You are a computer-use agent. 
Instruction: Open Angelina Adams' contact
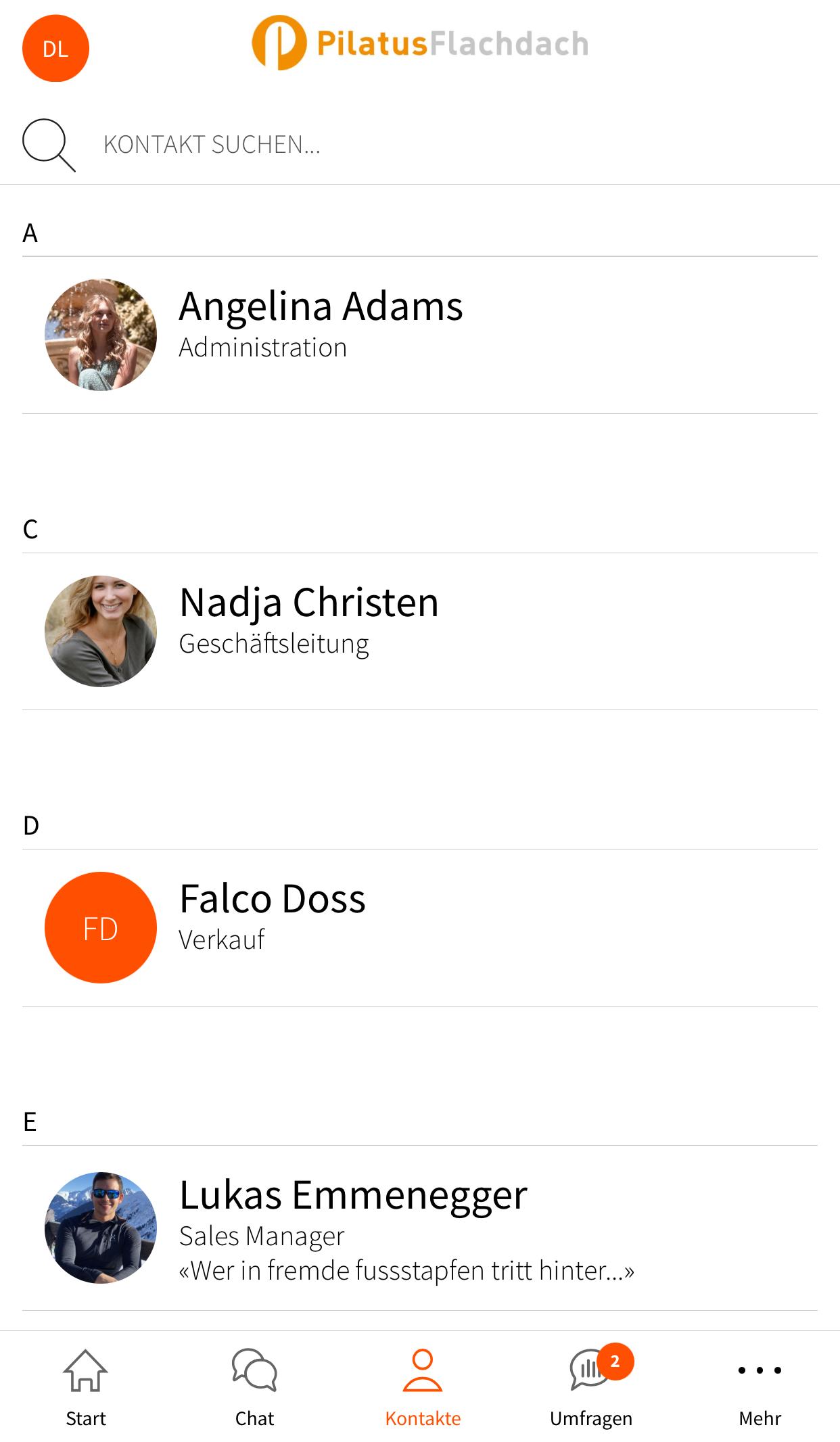coord(419,335)
